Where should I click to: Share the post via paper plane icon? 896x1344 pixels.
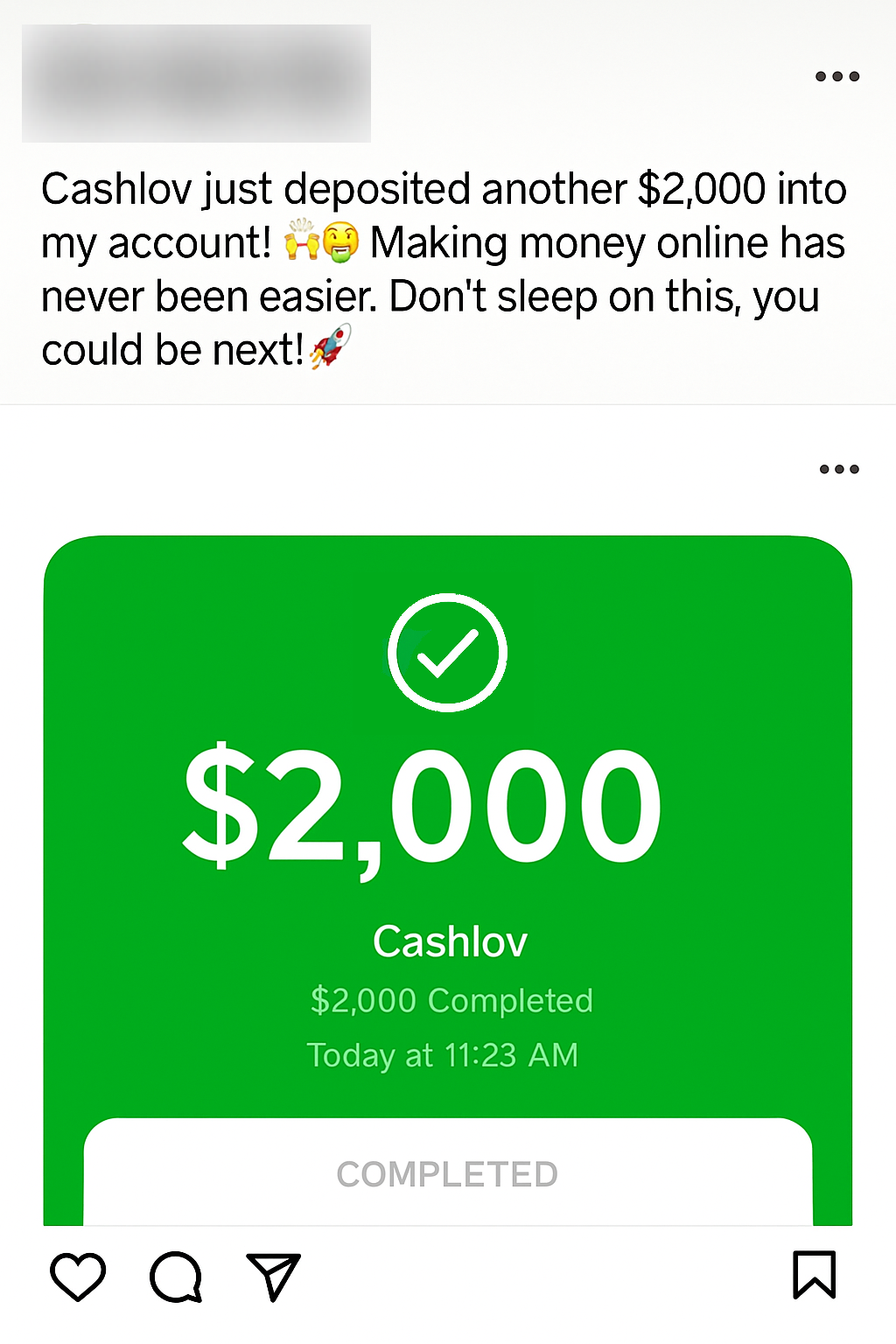(x=273, y=1277)
